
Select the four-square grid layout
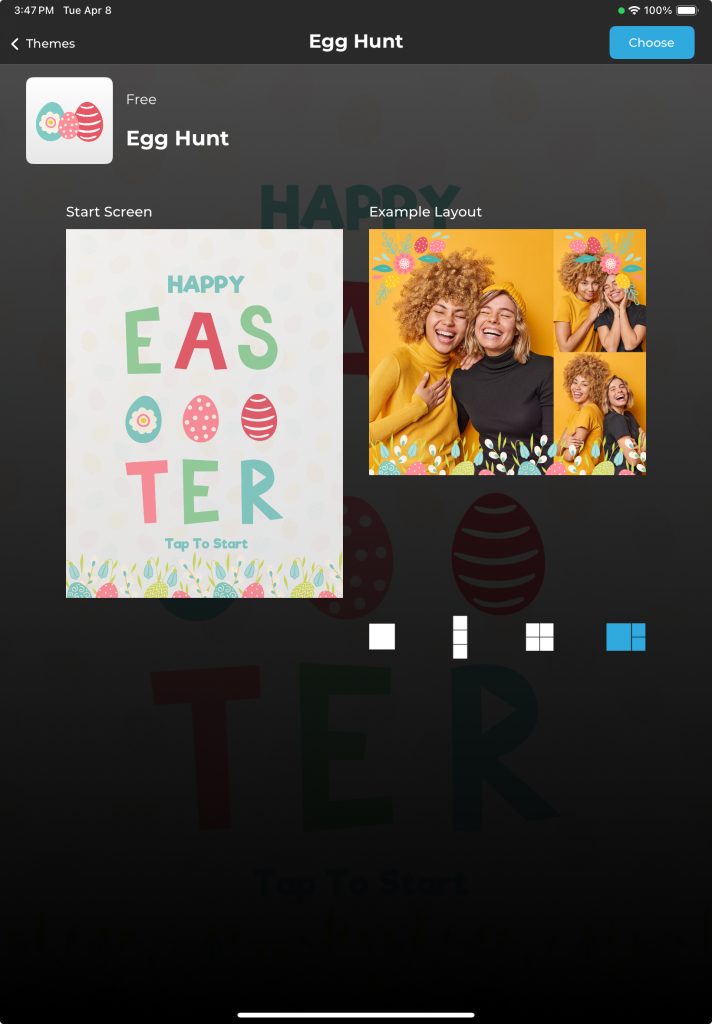click(540, 637)
